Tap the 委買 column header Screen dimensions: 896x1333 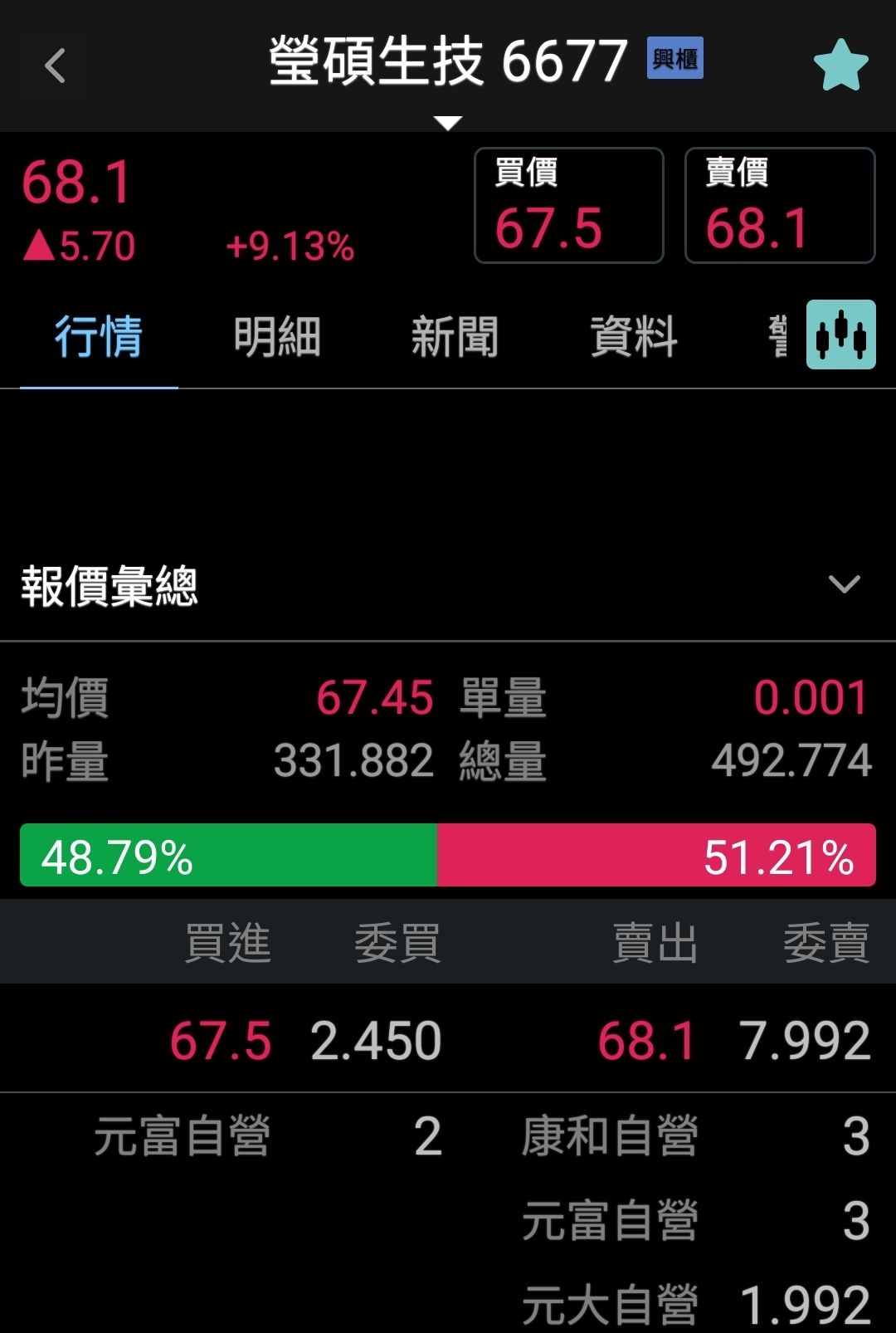point(396,942)
